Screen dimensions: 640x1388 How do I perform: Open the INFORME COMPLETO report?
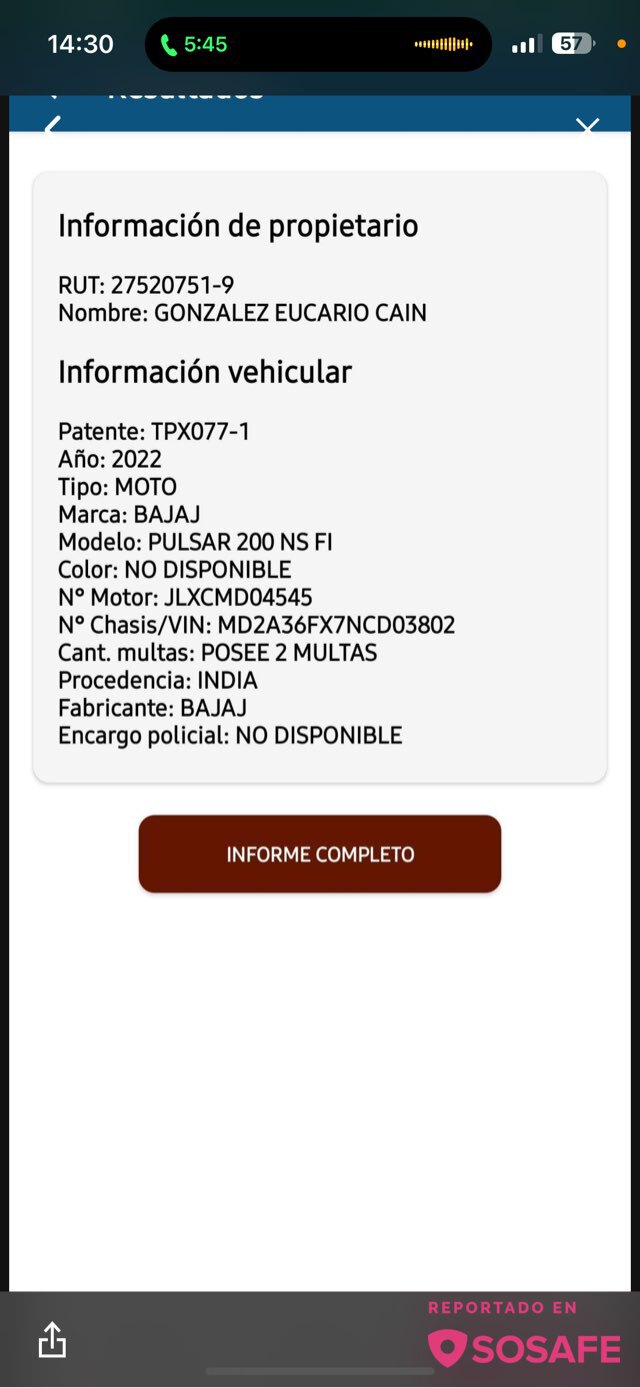[x=319, y=854]
